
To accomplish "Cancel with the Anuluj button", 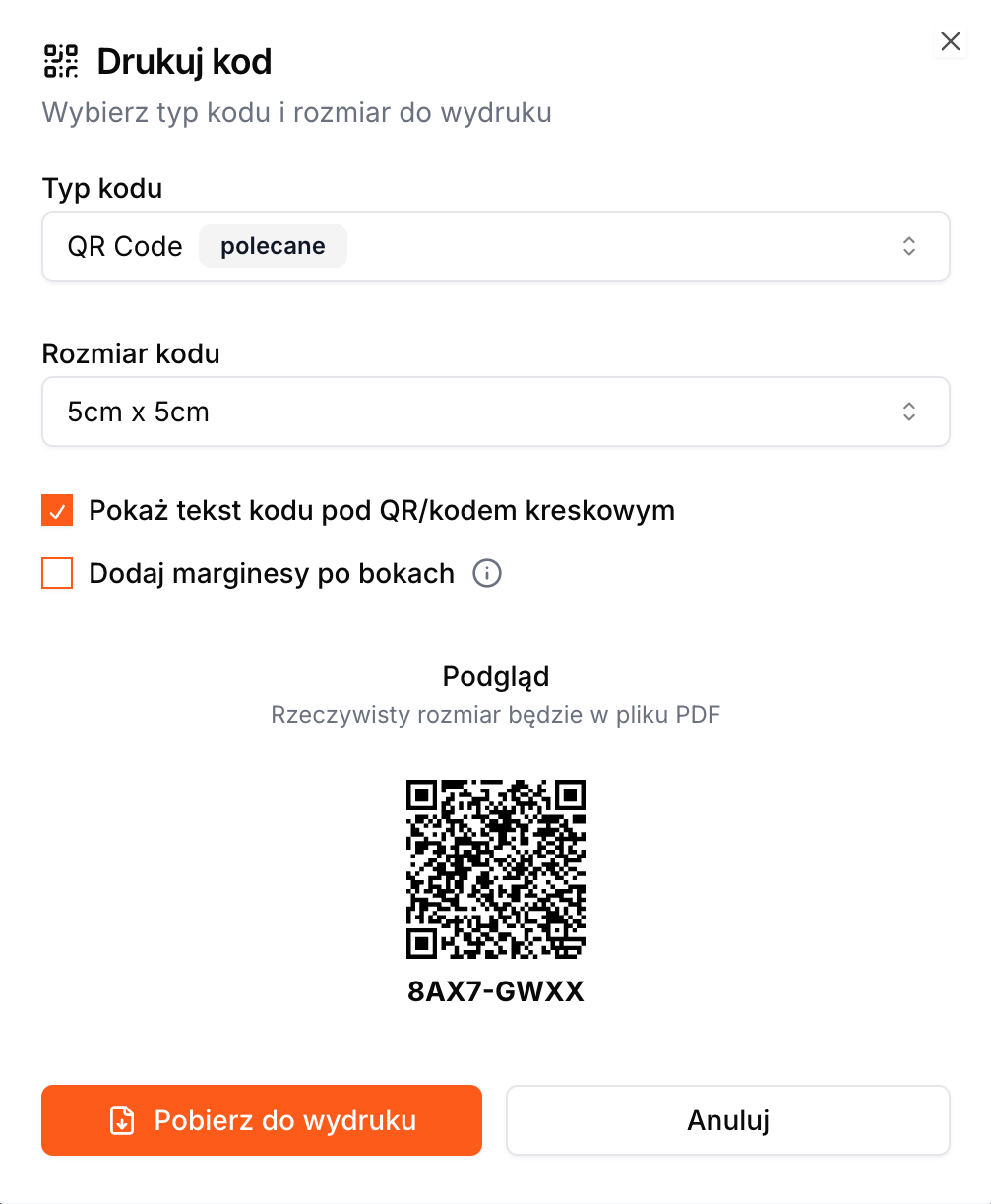I will pyautogui.click(x=727, y=1120).
